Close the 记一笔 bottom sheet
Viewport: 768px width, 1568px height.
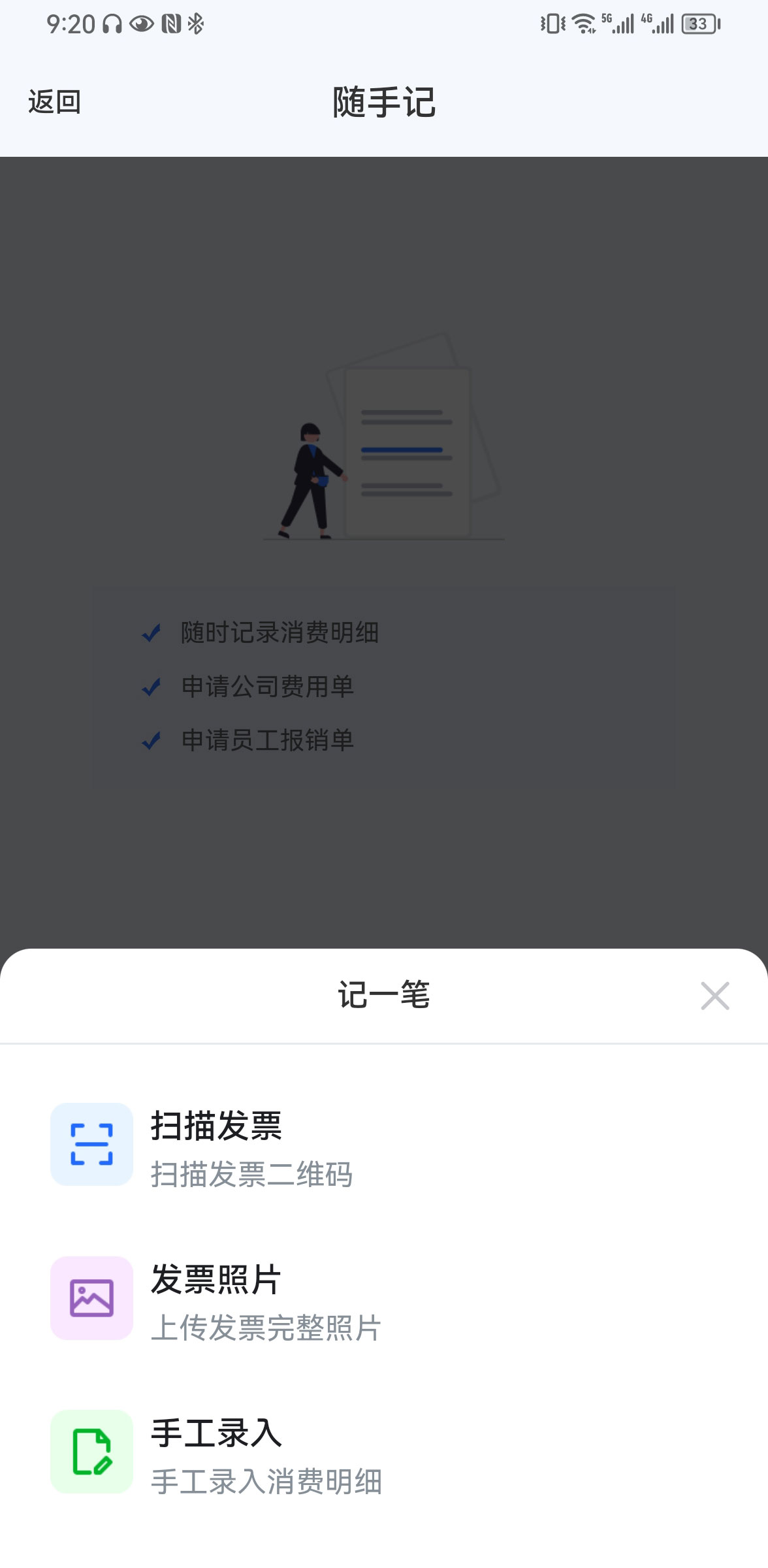click(x=714, y=996)
